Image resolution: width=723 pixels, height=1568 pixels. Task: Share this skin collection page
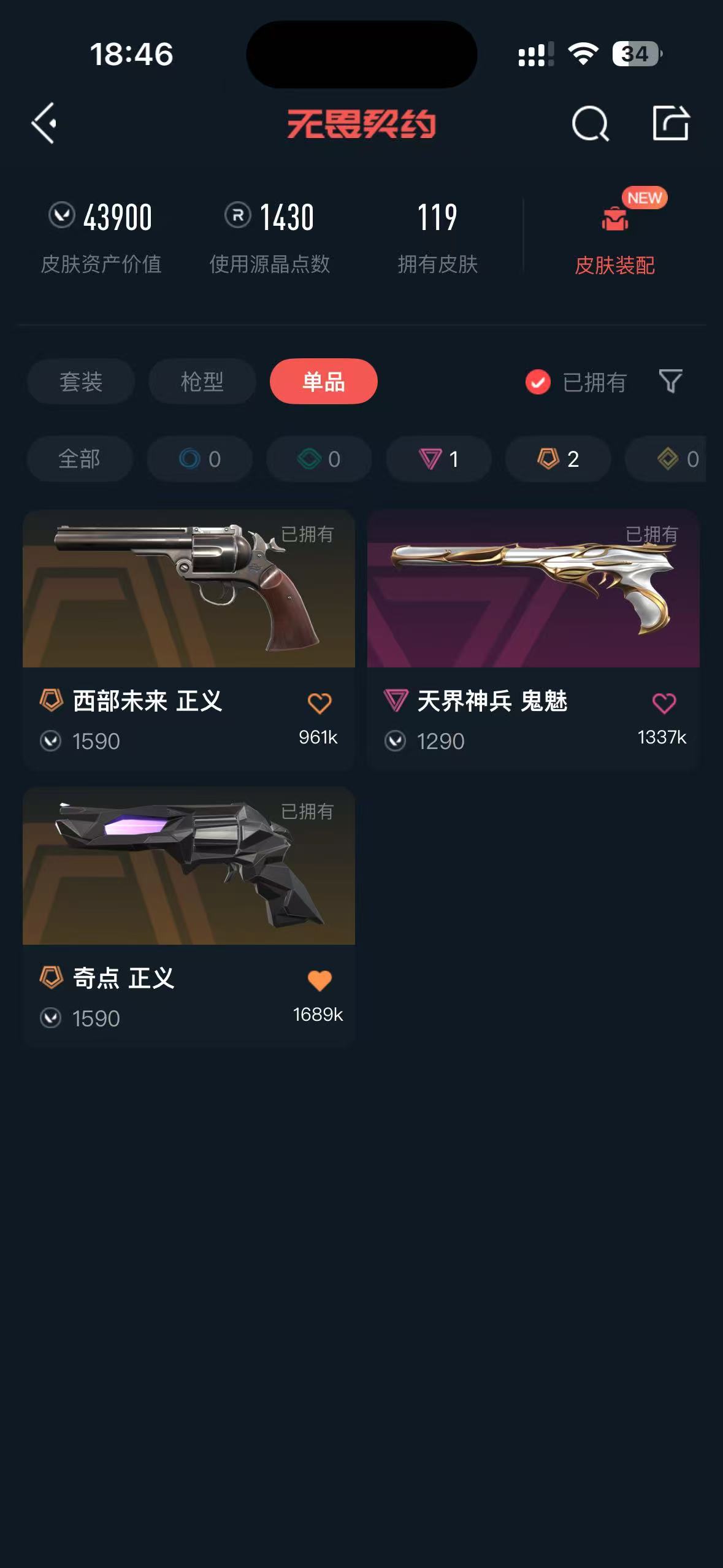670,123
